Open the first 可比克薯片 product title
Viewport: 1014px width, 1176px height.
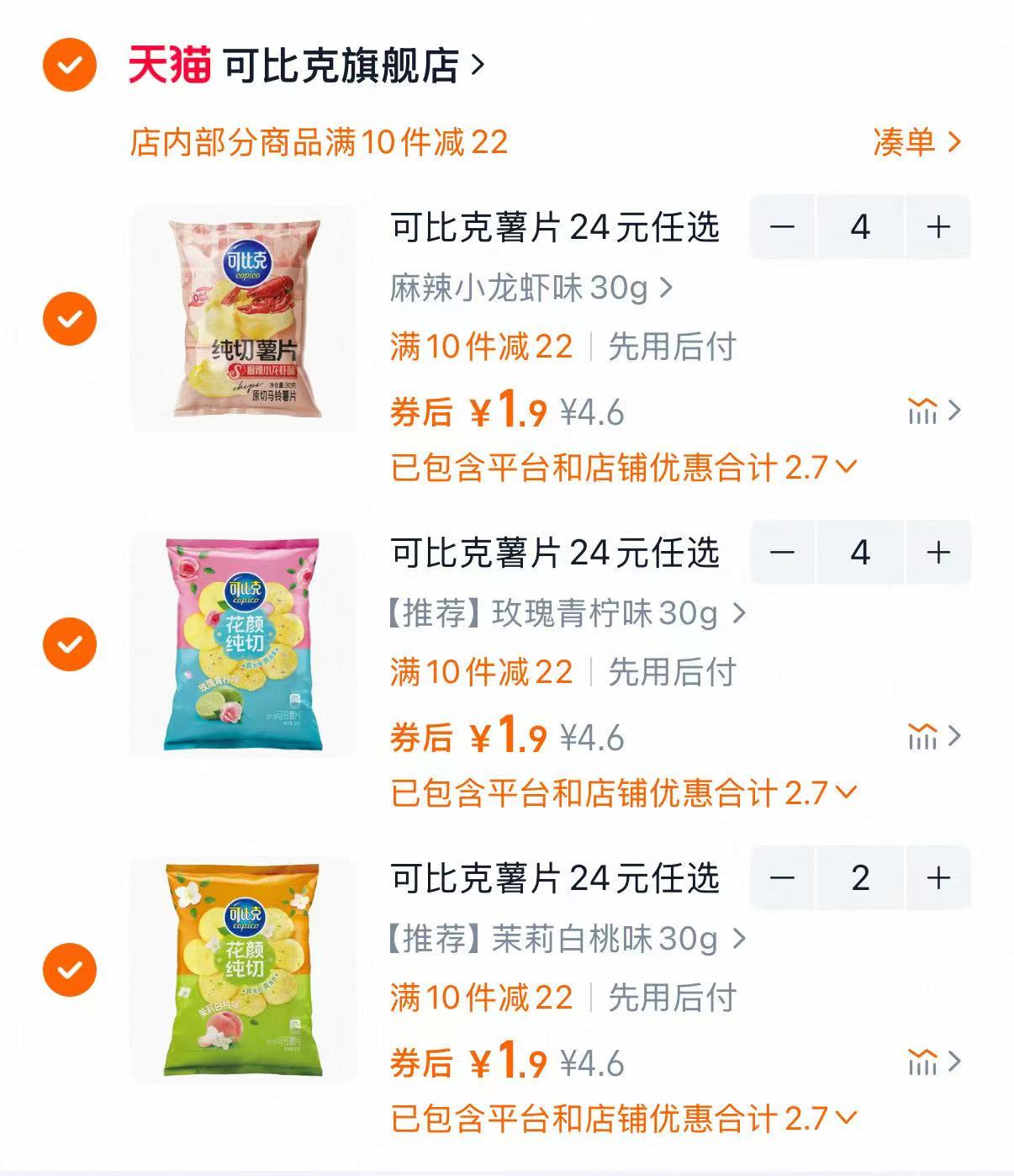point(555,226)
